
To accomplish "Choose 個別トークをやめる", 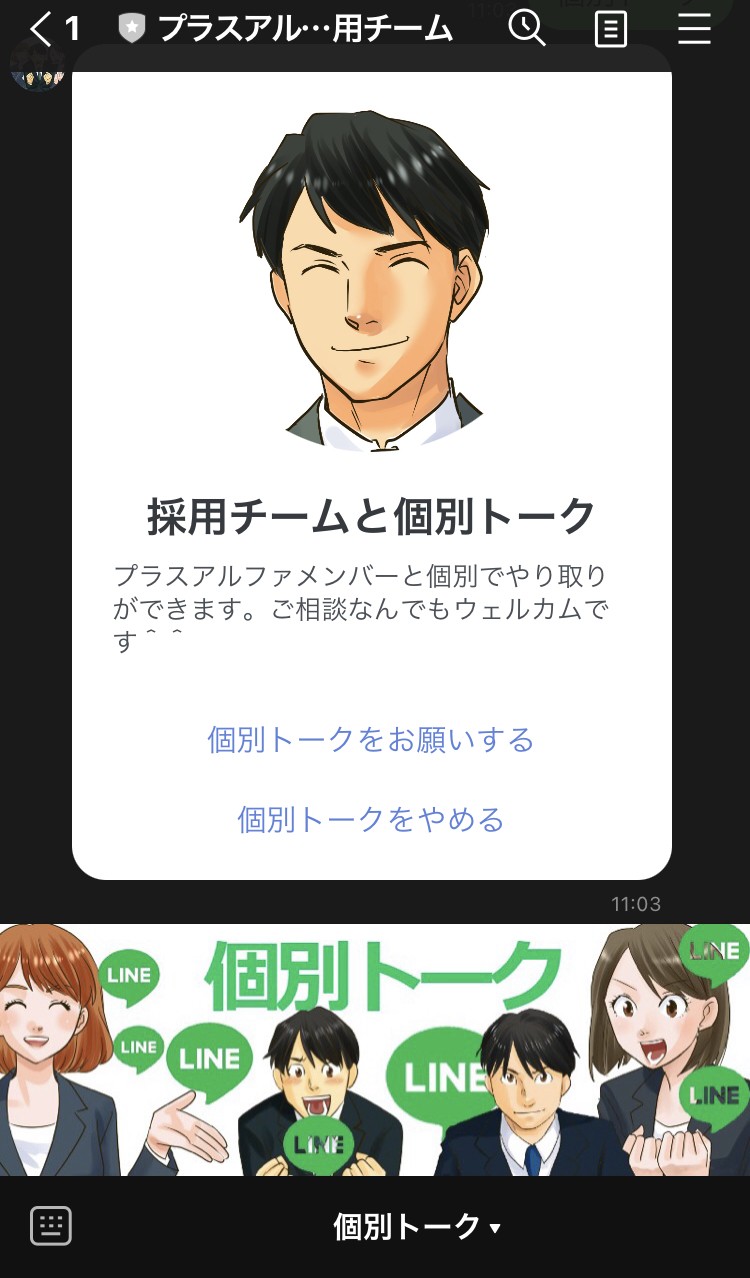I will point(371,820).
